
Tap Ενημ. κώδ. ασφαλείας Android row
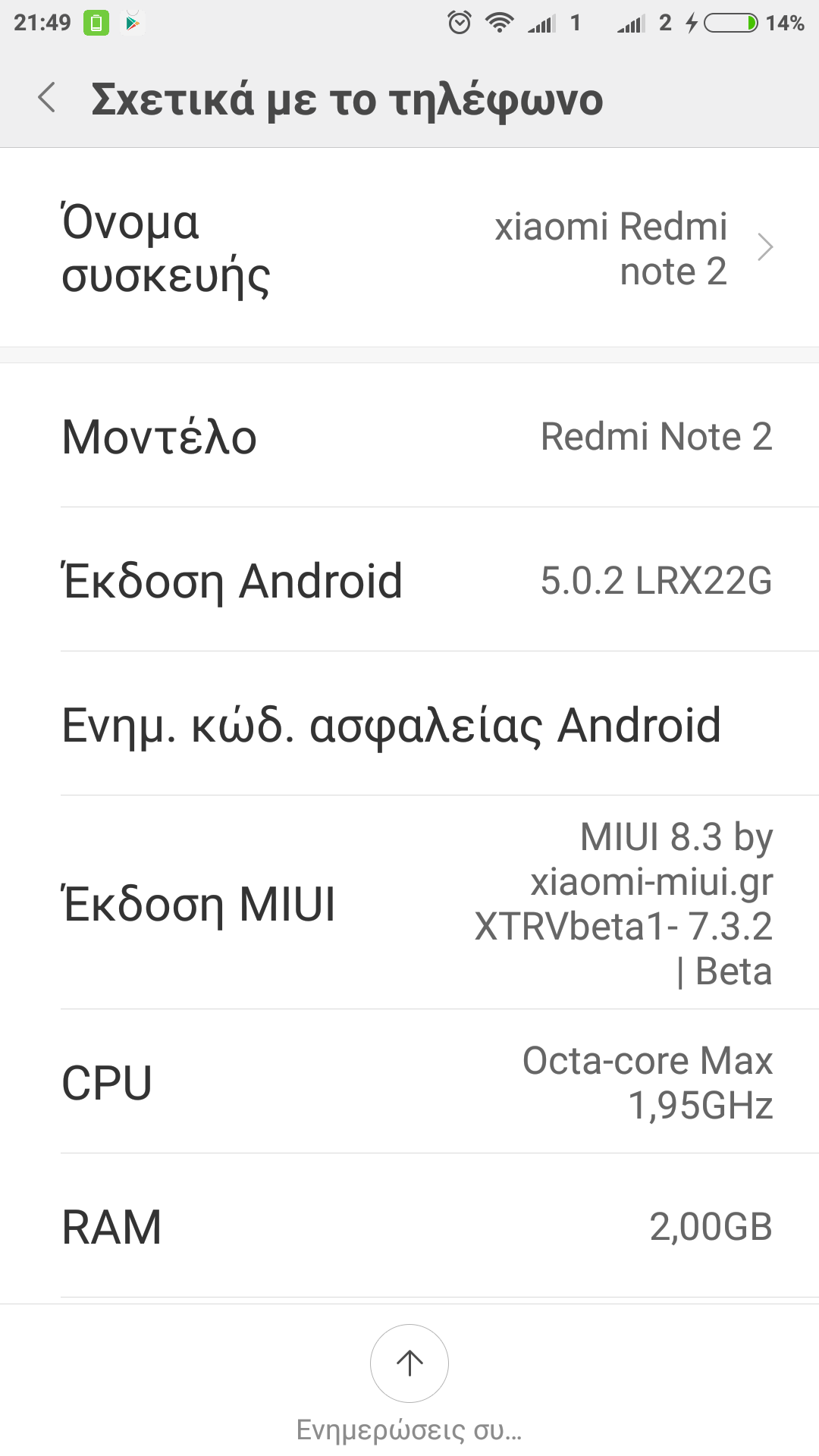(409, 724)
